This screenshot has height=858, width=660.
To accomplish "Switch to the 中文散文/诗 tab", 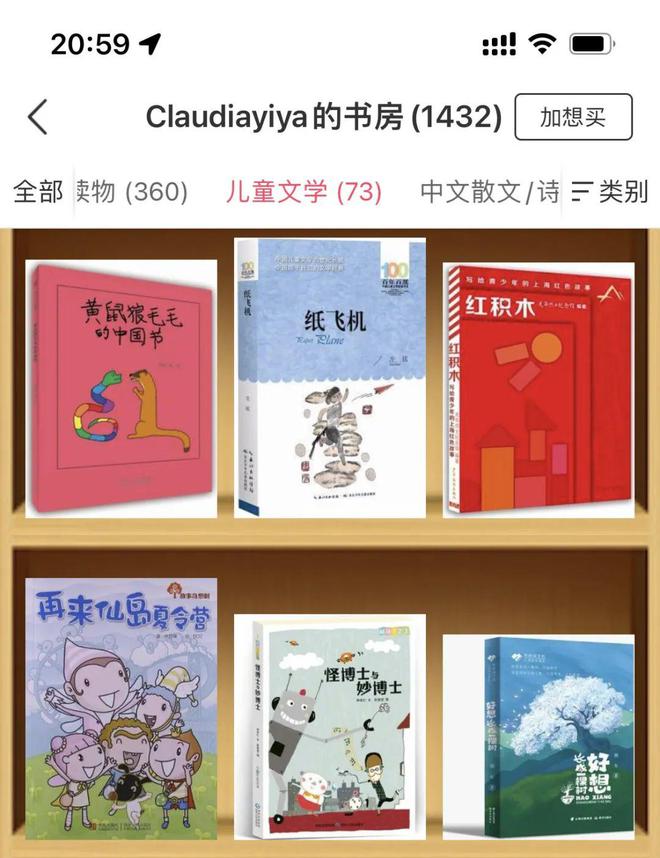I will 489,191.
